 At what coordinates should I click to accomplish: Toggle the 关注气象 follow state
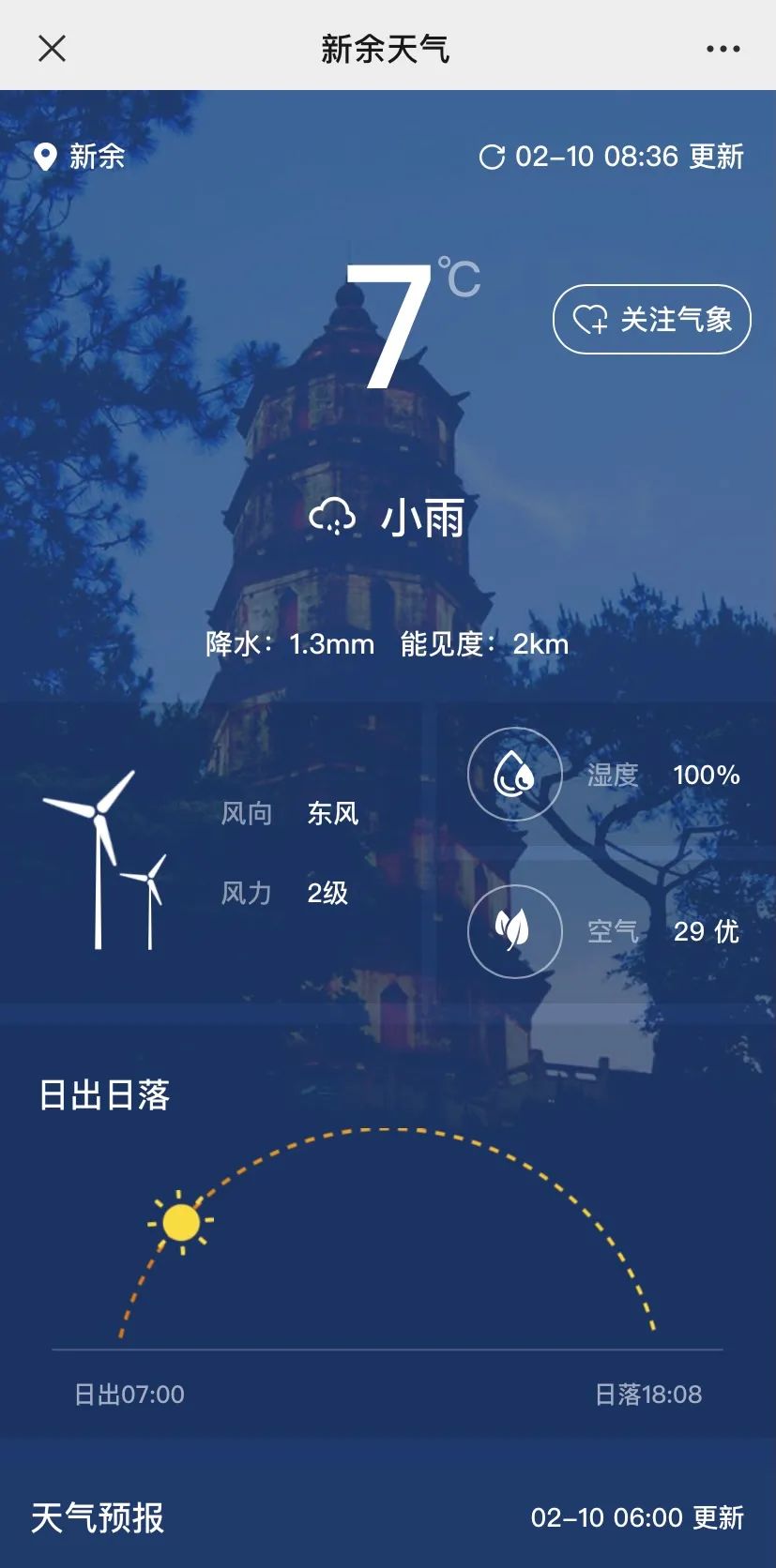651,319
